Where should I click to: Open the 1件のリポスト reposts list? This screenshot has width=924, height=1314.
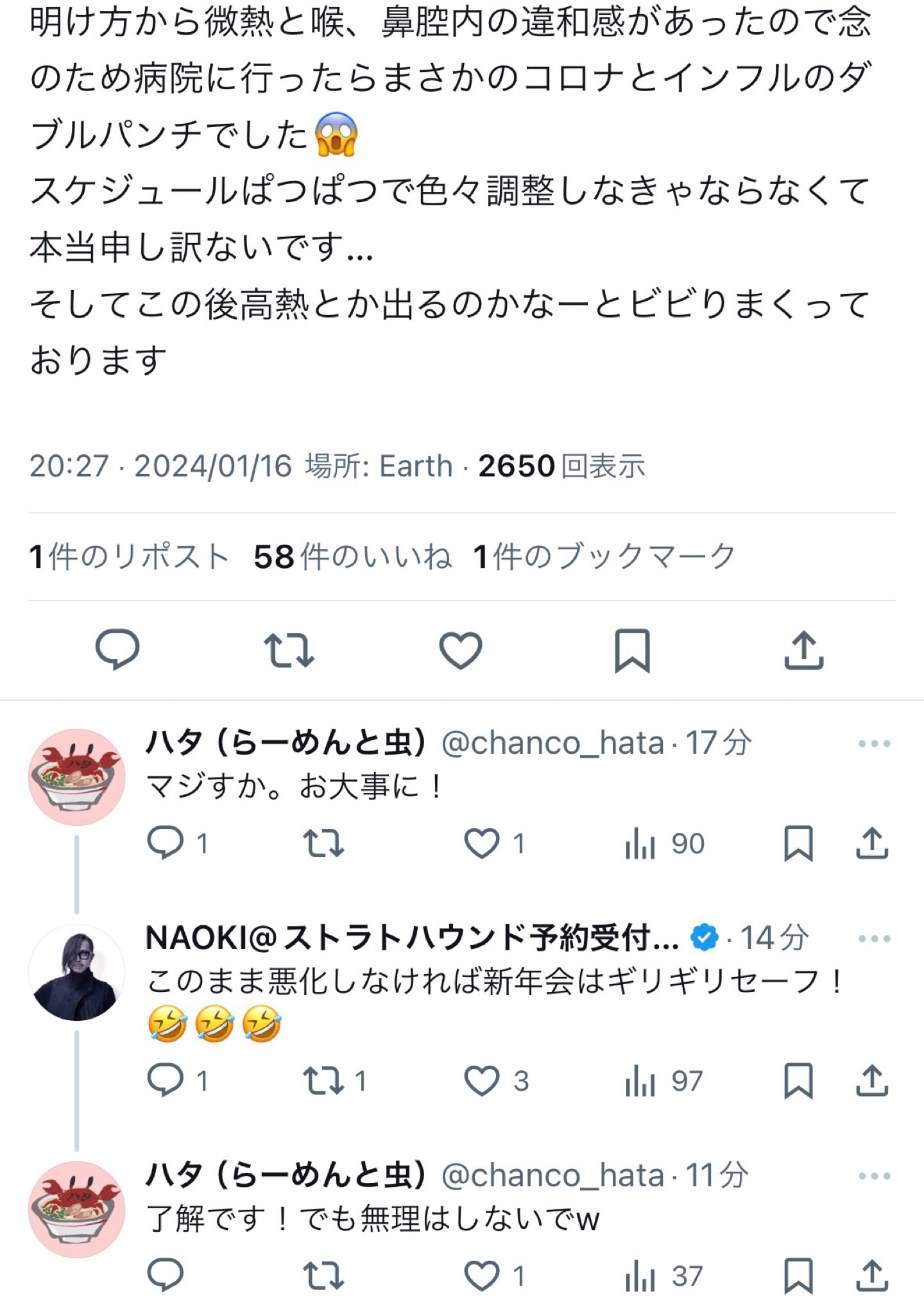128,556
